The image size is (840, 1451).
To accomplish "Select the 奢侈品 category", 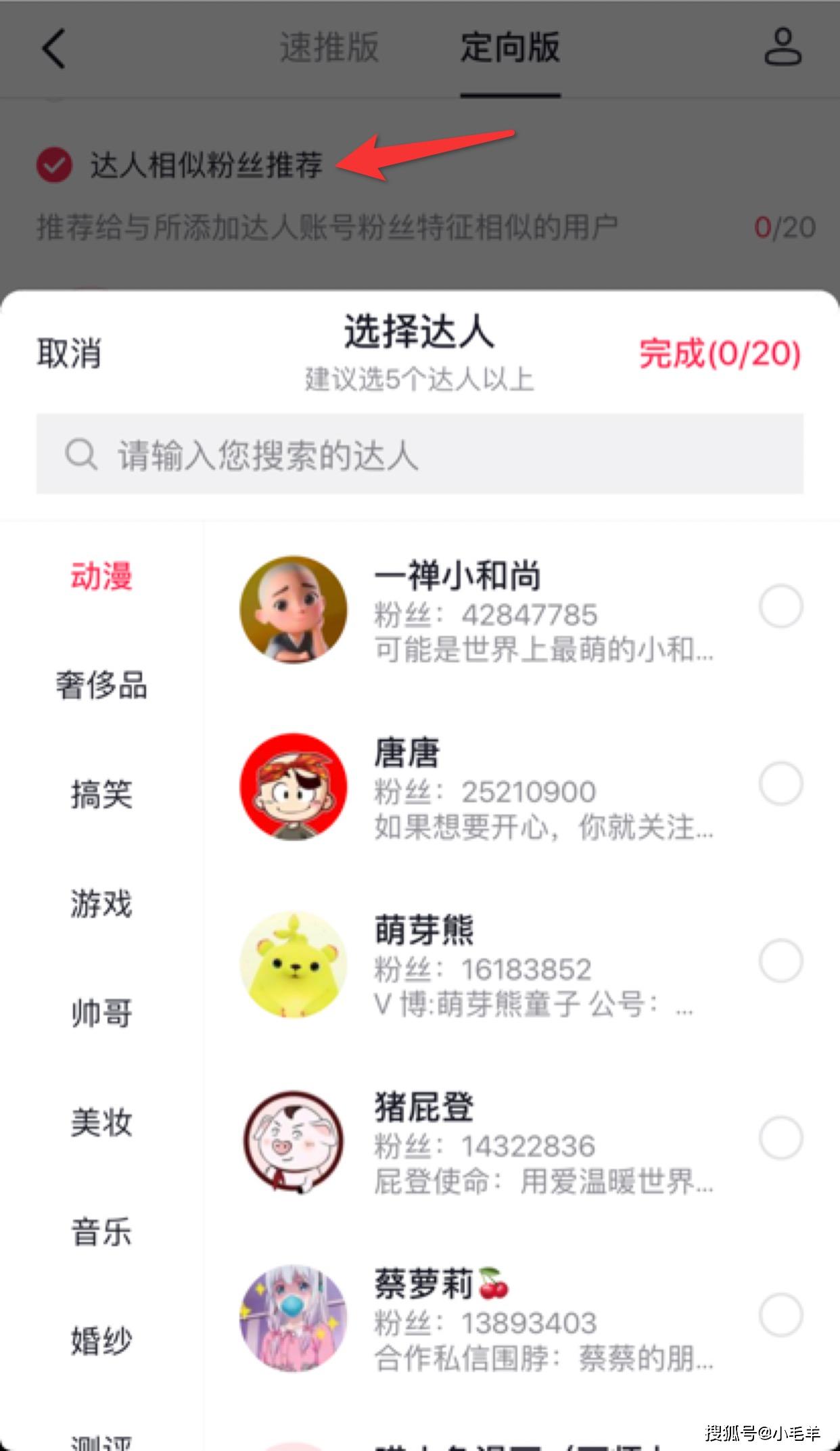I will click(x=101, y=685).
